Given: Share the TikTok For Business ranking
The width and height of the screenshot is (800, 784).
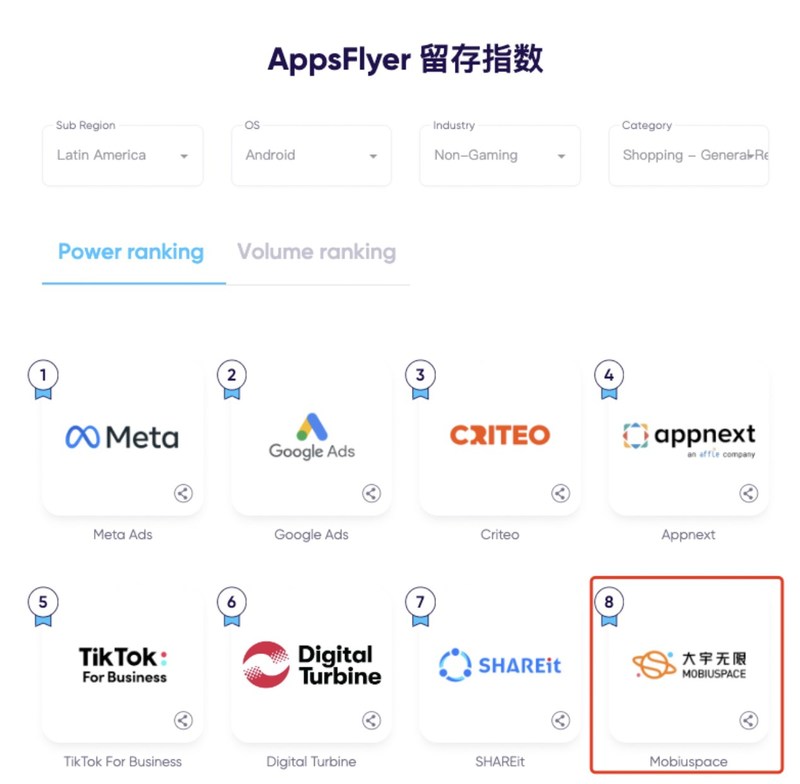Looking at the screenshot, I should [x=183, y=720].
